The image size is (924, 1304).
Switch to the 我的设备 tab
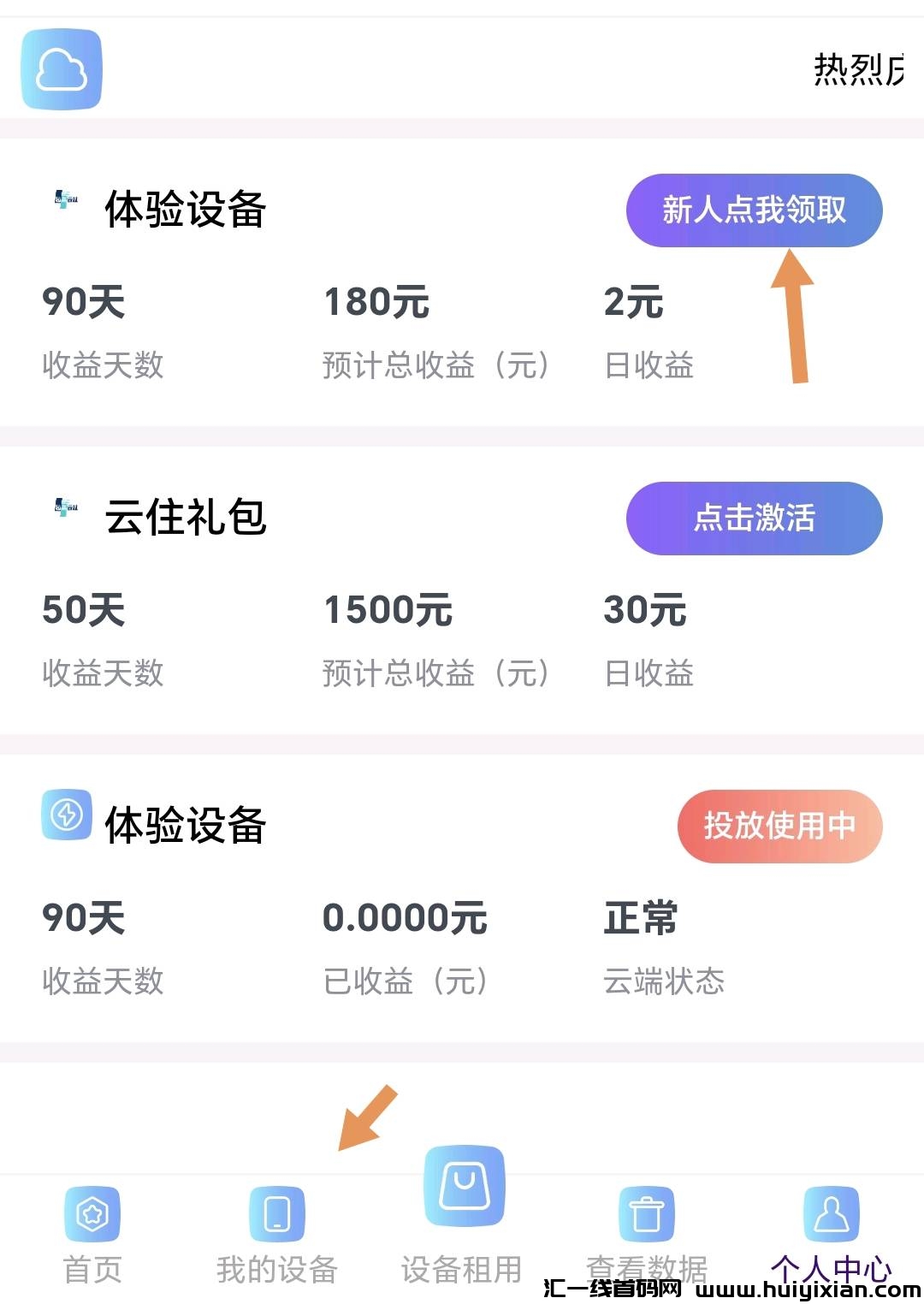click(x=277, y=1236)
